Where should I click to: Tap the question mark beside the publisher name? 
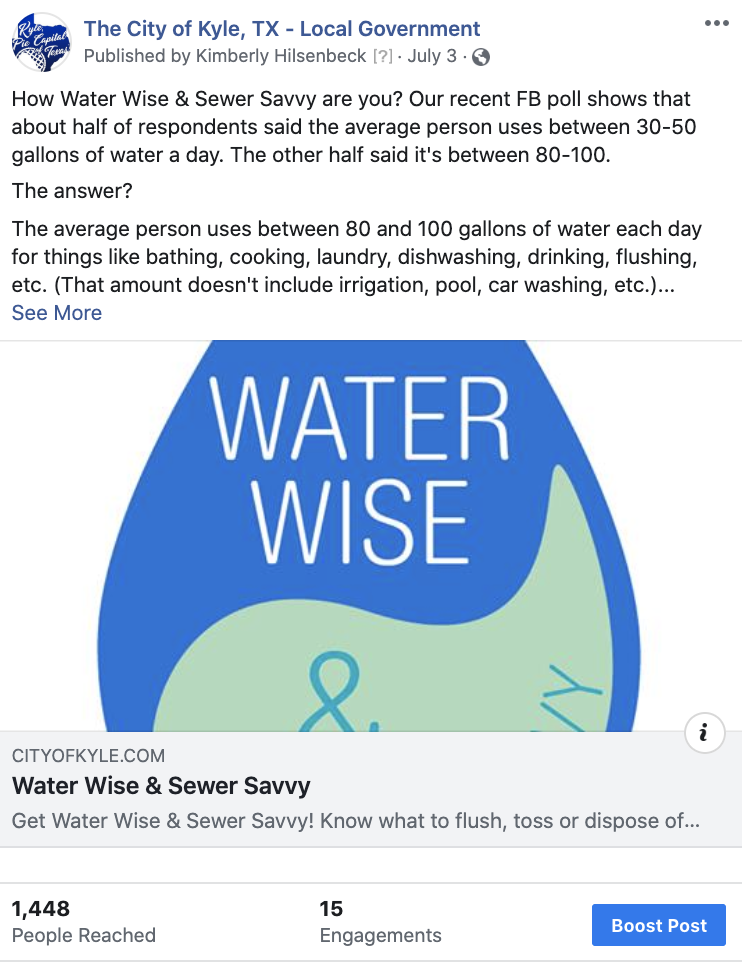[x=382, y=56]
